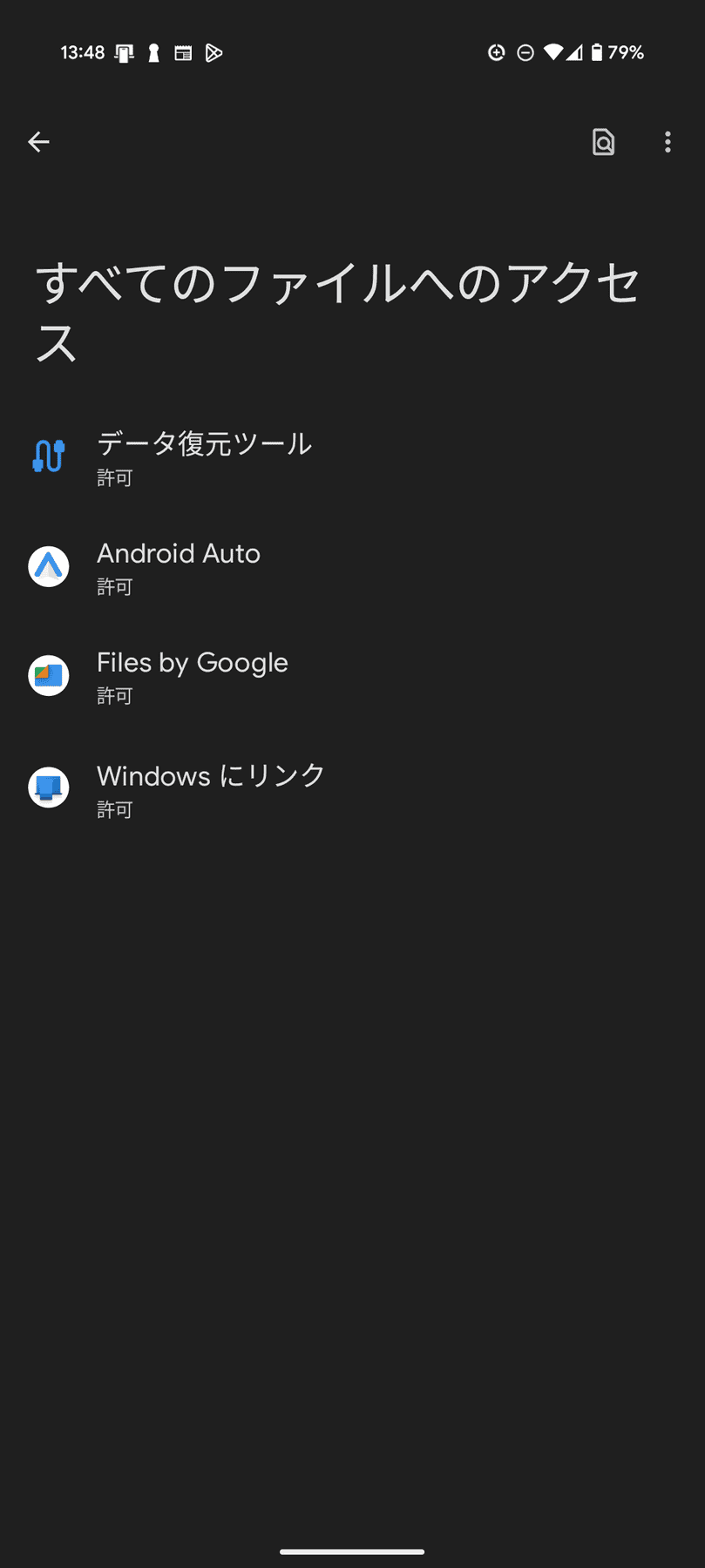Go back using the top arrow
This screenshot has height=1568, width=705.
pyautogui.click(x=38, y=142)
